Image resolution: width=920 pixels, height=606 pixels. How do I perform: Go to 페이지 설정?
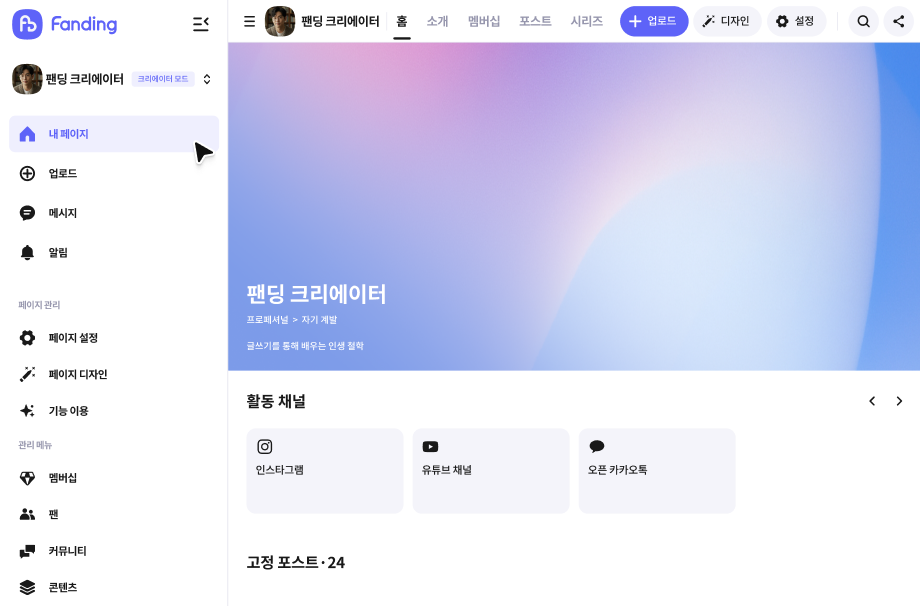coord(72,338)
